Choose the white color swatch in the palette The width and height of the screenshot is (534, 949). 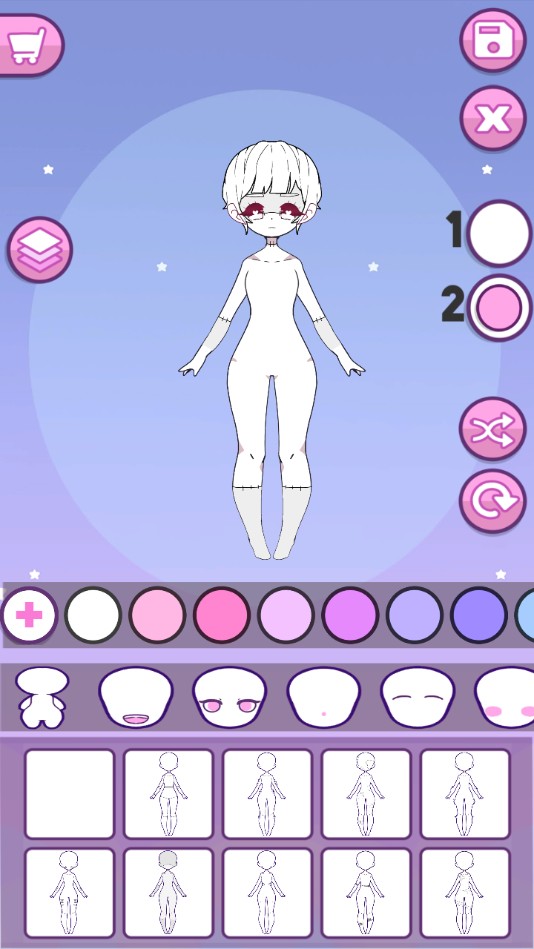(x=93, y=615)
